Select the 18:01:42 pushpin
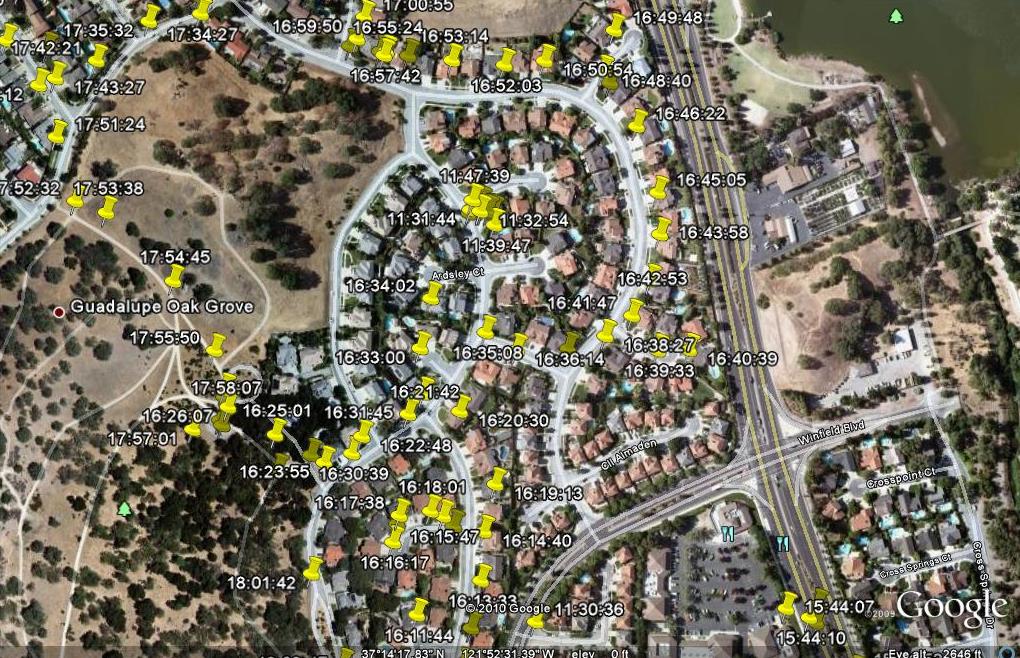This screenshot has height=658, width=1020. pos(314,569)
